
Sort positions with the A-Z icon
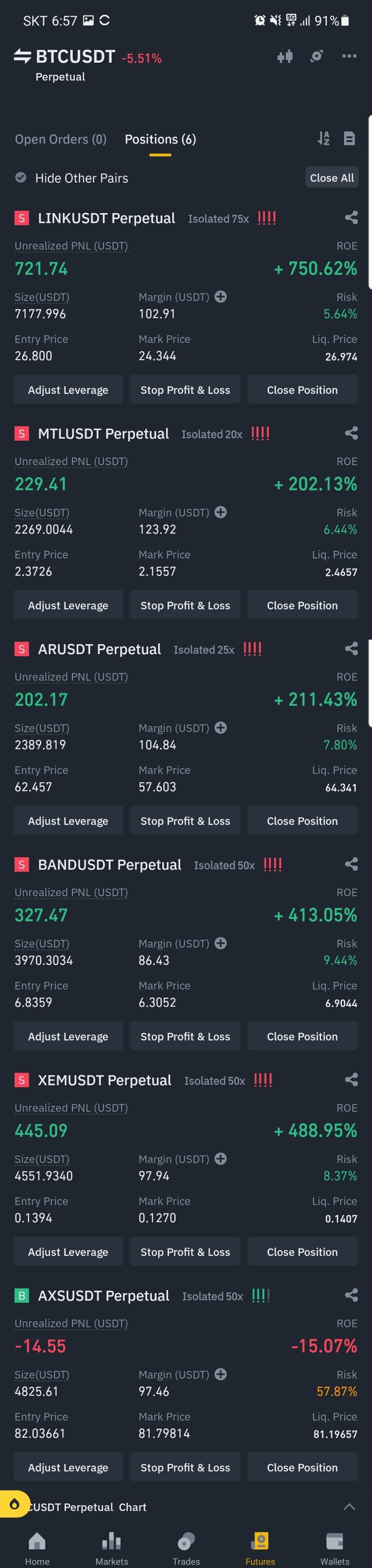tap(323, 139)
